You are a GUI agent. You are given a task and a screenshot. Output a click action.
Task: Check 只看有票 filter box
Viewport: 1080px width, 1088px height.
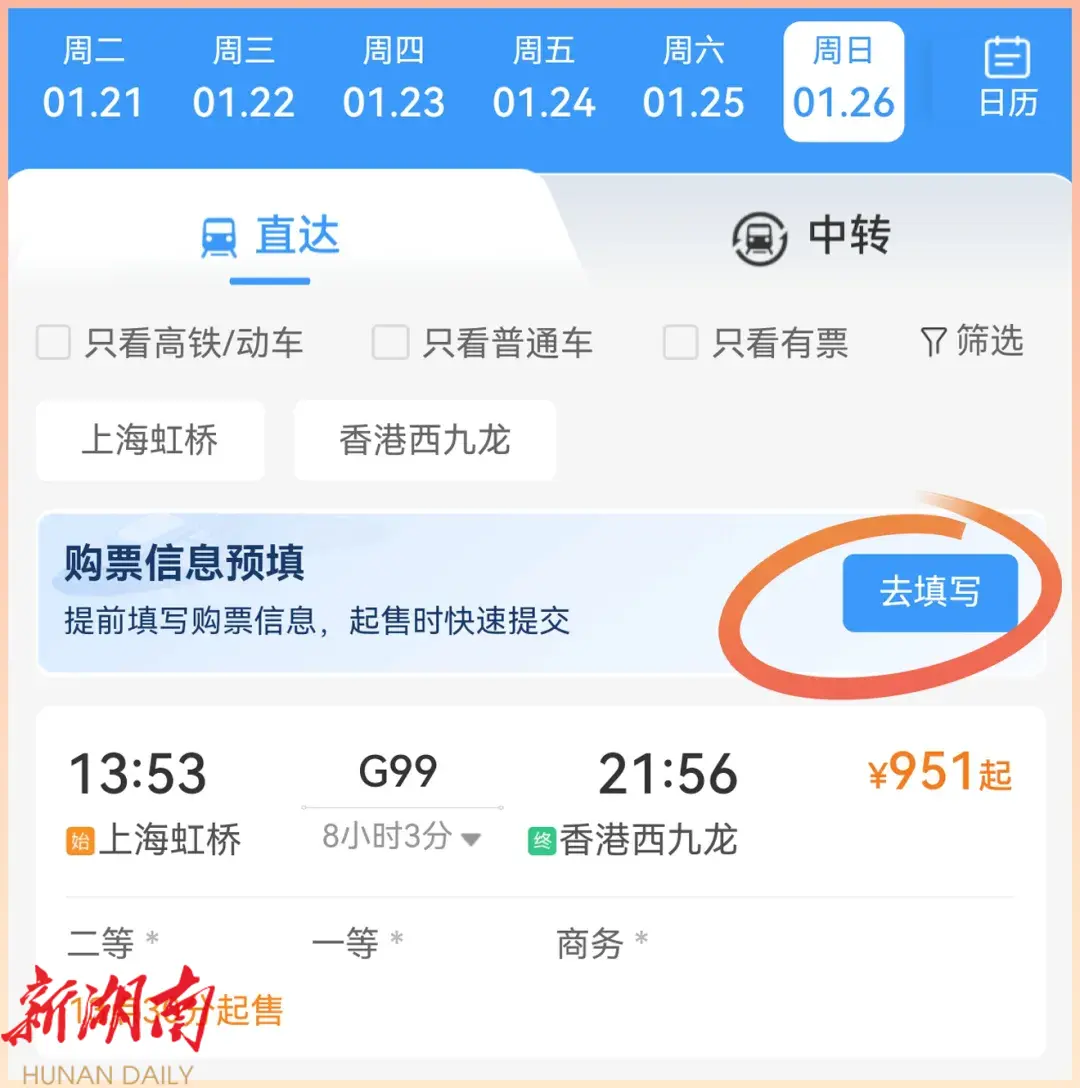(680, 343)
